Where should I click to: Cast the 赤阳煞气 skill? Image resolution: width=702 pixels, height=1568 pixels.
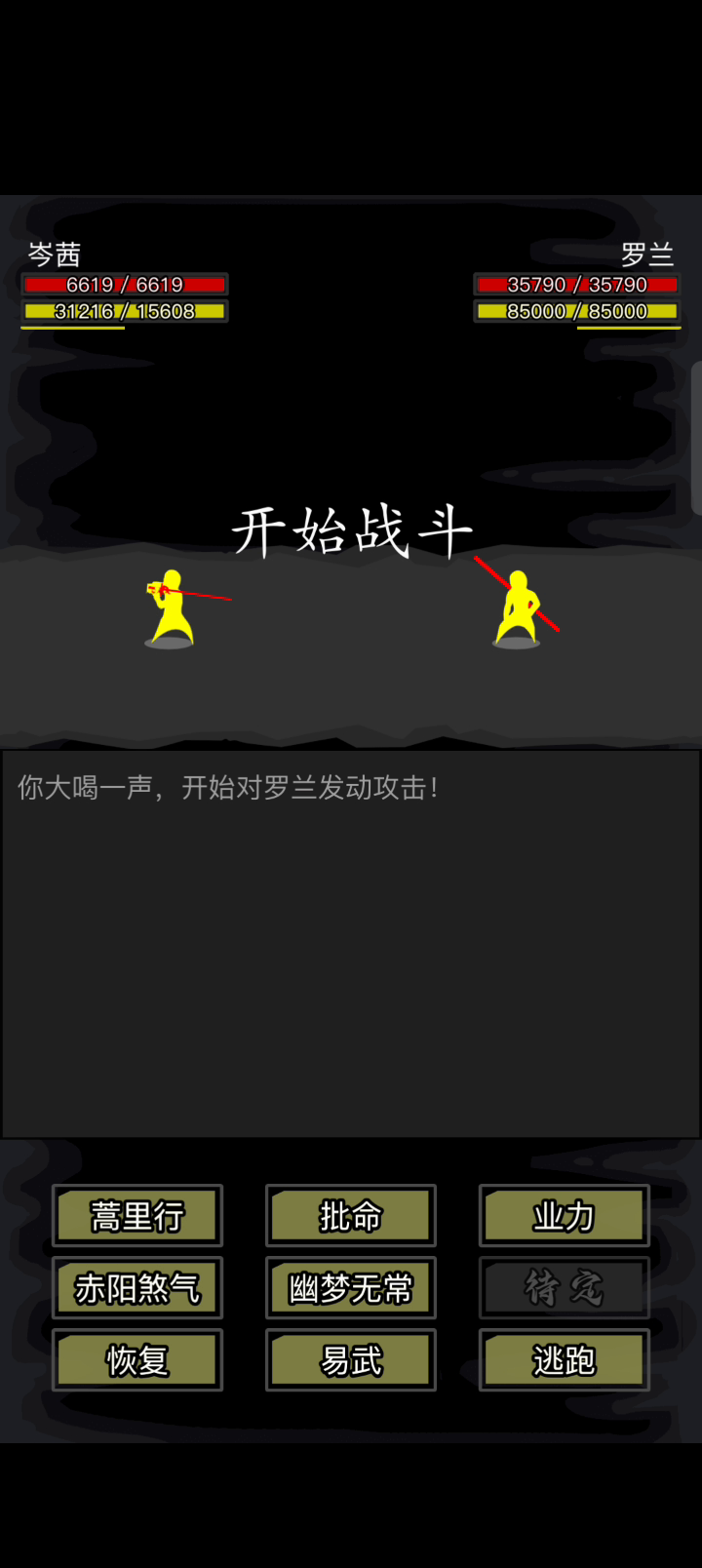[137, 1288]
